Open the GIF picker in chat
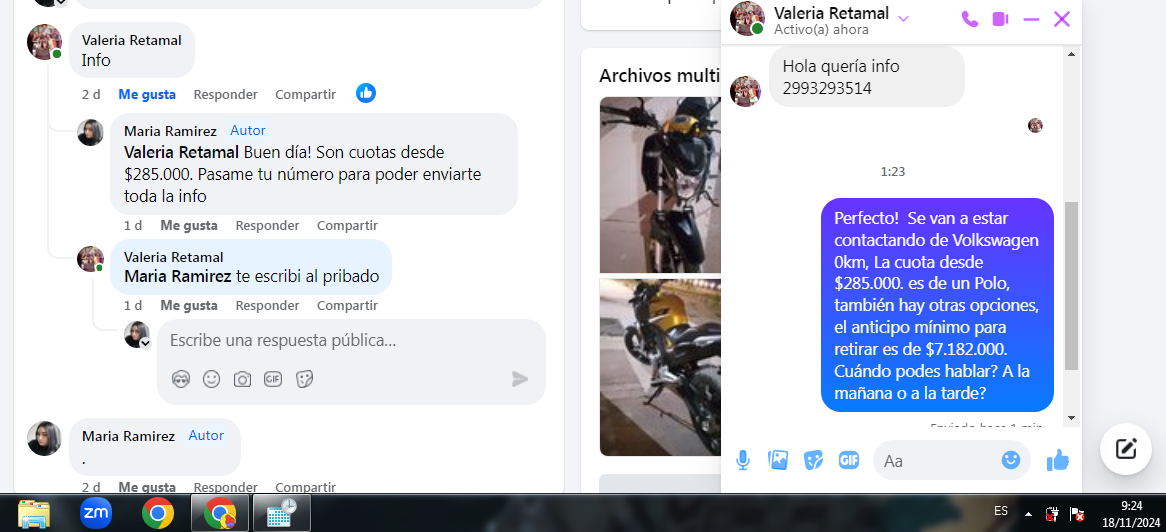 tap(849, 460)
